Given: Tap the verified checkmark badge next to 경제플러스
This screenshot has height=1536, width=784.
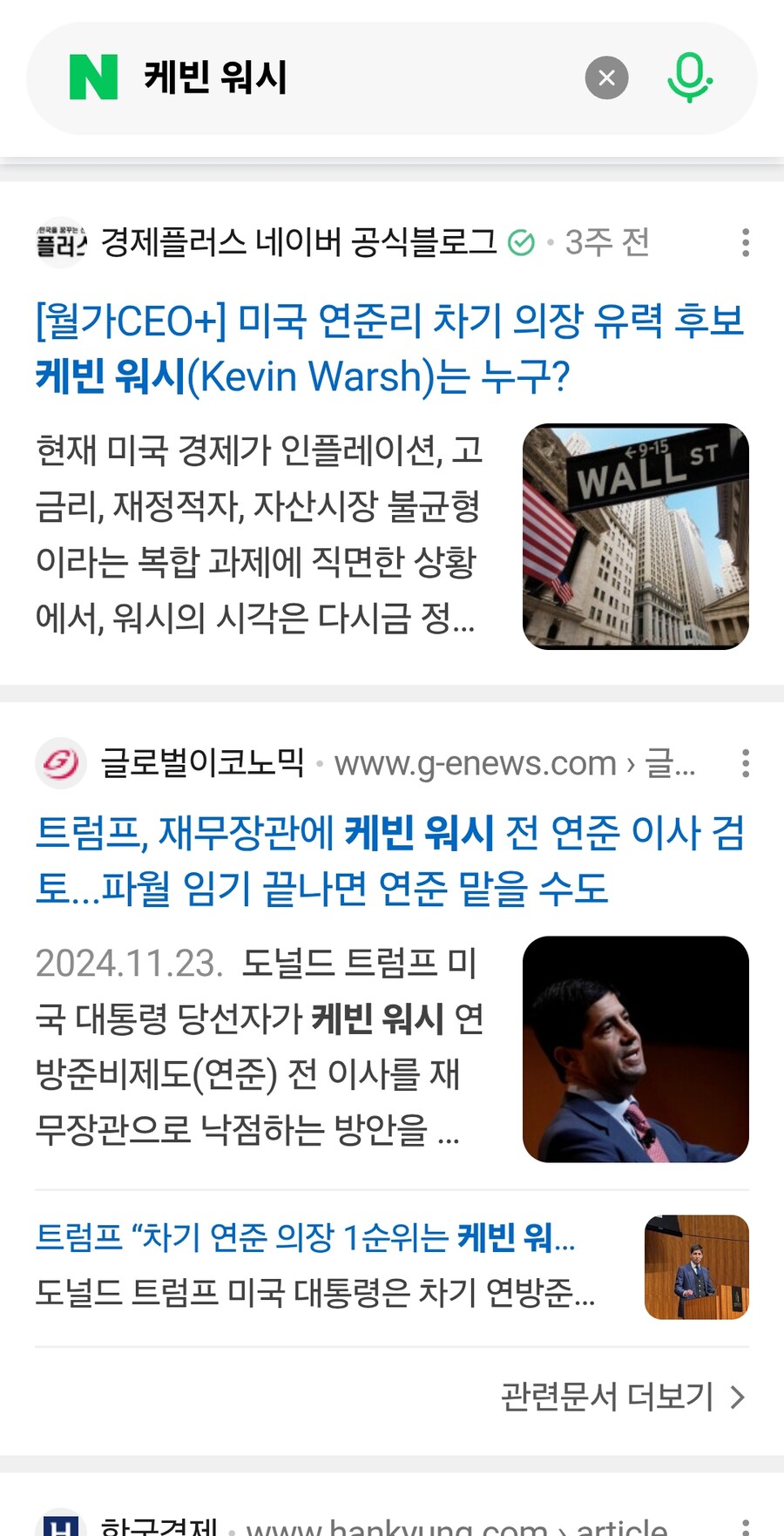Looking at the screenshot, I should point(521,242).
